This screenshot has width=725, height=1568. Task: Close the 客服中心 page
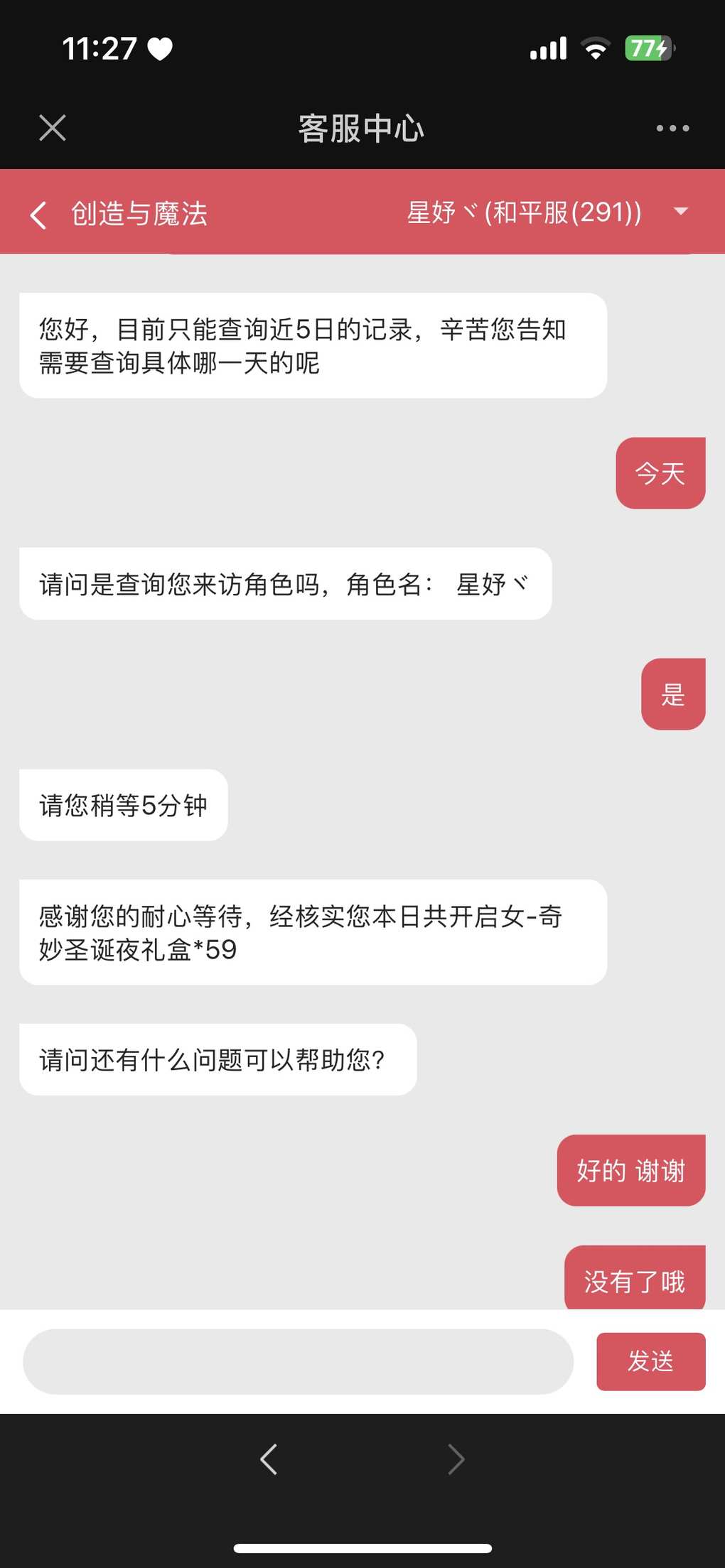pyautogui.click(x=53, y=129)
